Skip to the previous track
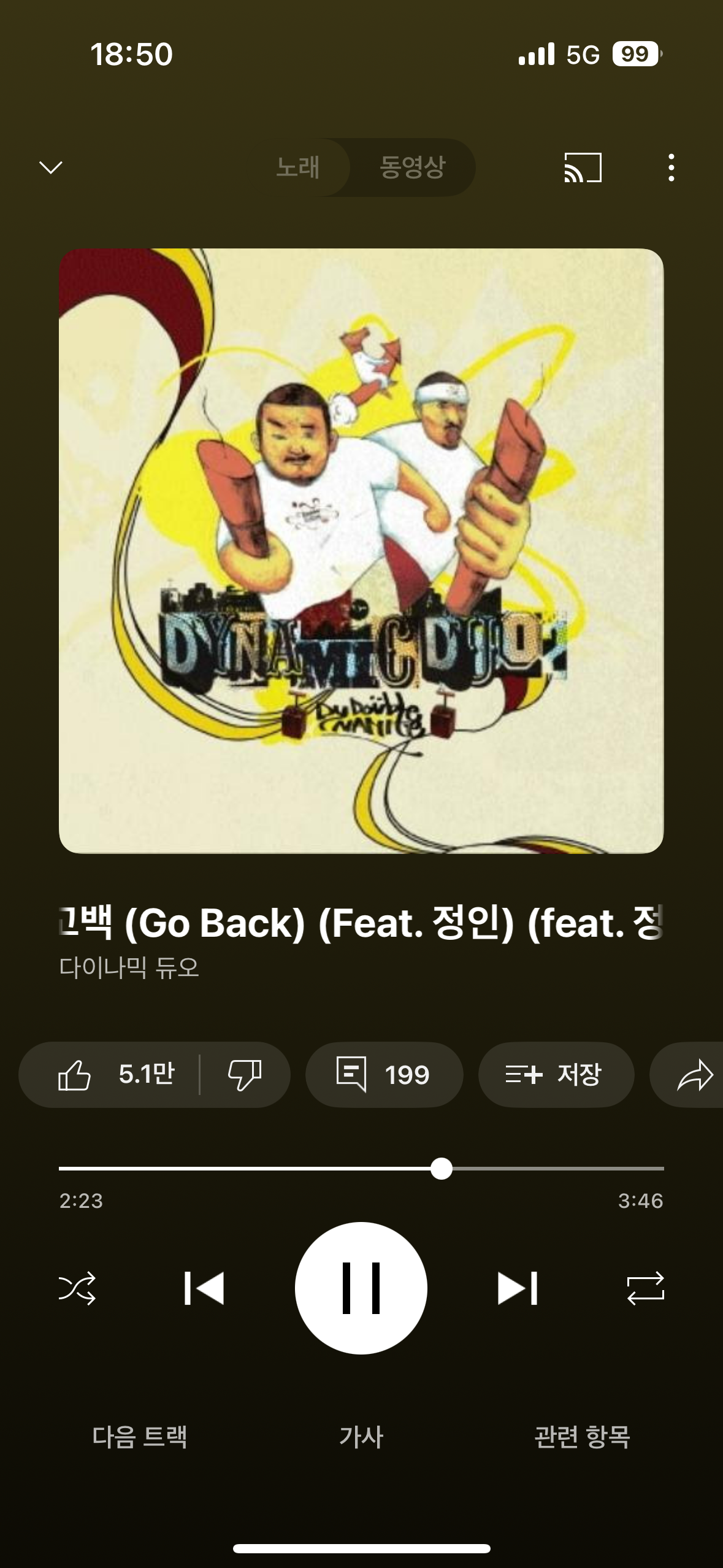The image size is (723, 1568). click(x=204, y=1288)
